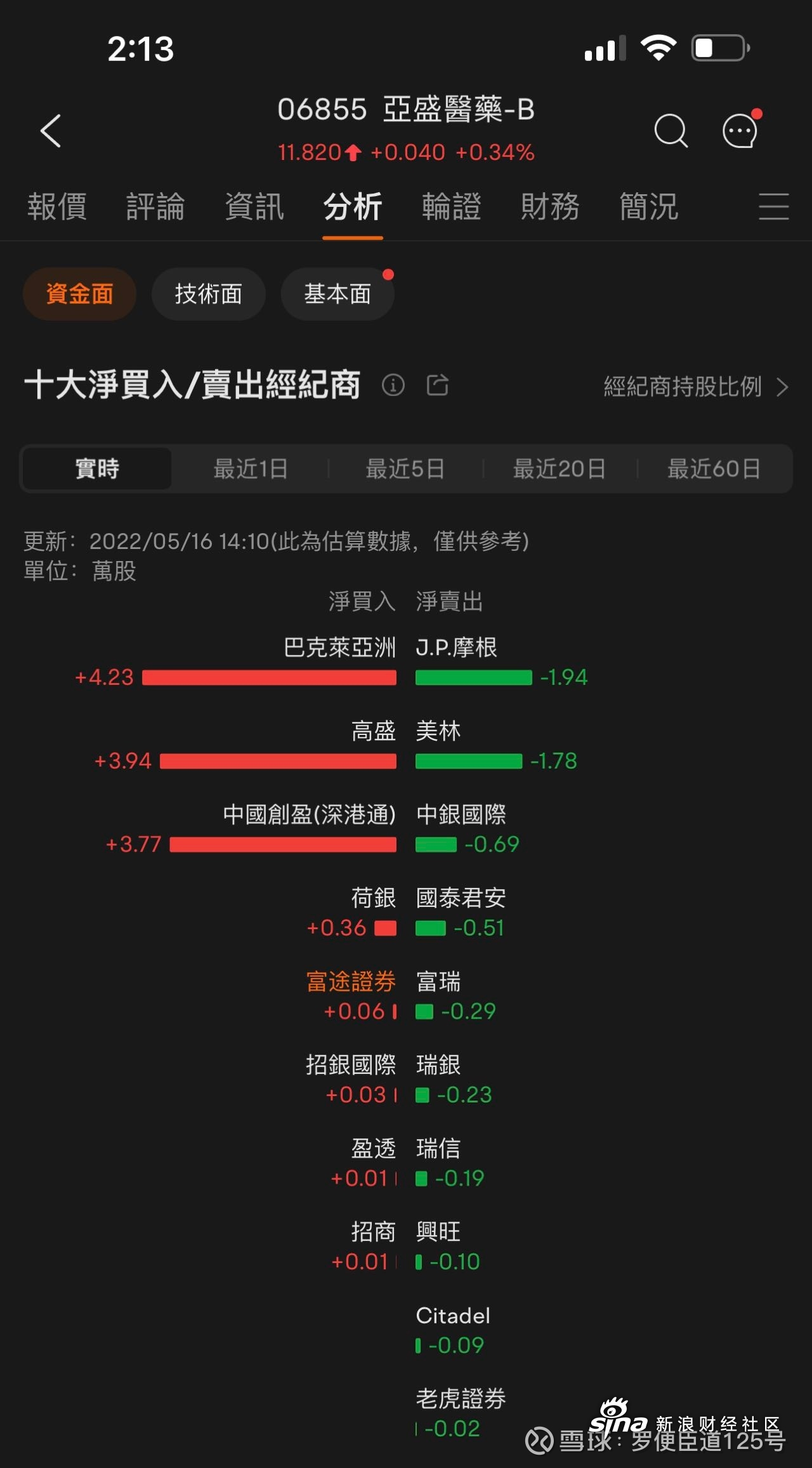Select the 最近5日 period
This screenshot has height=1468, width=812.
point(405,469)
